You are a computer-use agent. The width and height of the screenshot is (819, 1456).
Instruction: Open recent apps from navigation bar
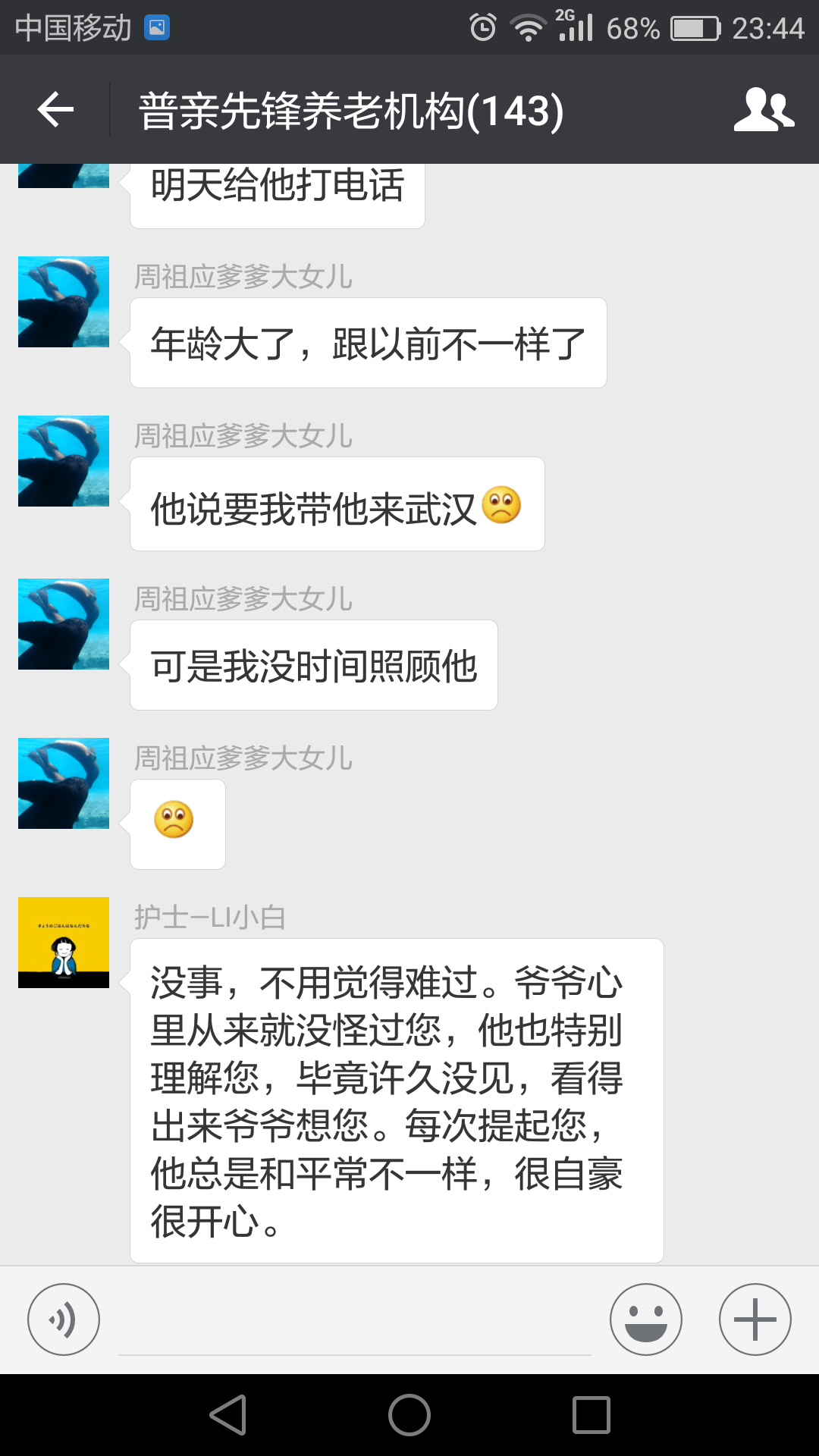pyautogui.click(x=591, y=1415)
